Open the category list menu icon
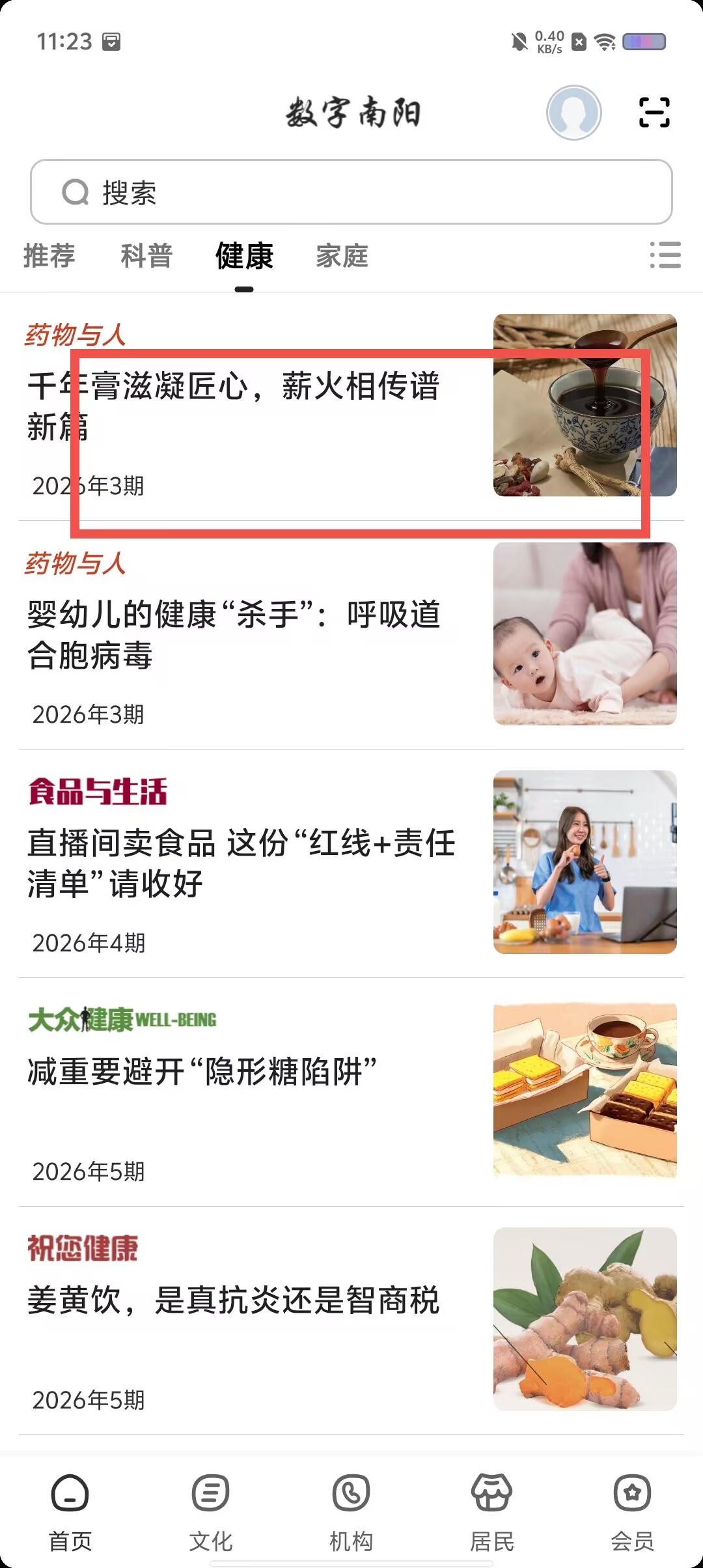Image resolution: width=703 pixels, height=1568 pixels. pos(665,255)
